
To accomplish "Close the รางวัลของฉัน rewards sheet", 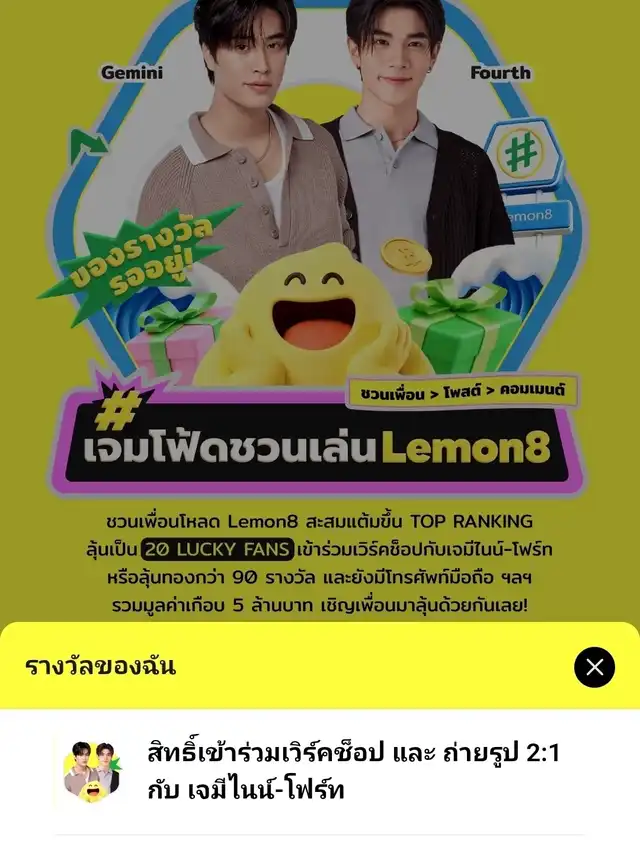I will (x=594, y=667).
